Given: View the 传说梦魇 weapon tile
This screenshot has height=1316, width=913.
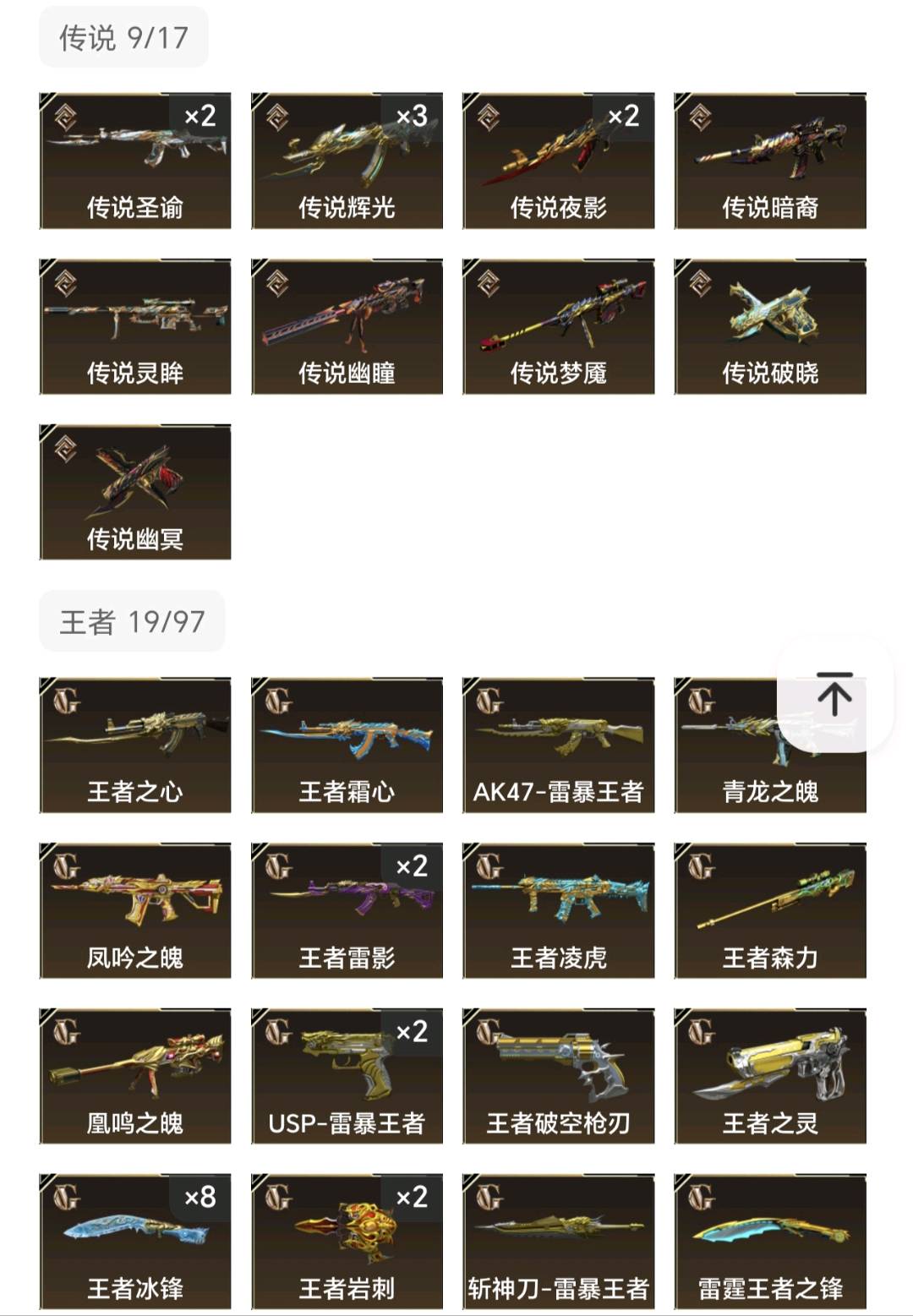Looking at the screenshot, I should tap(558, 326).
